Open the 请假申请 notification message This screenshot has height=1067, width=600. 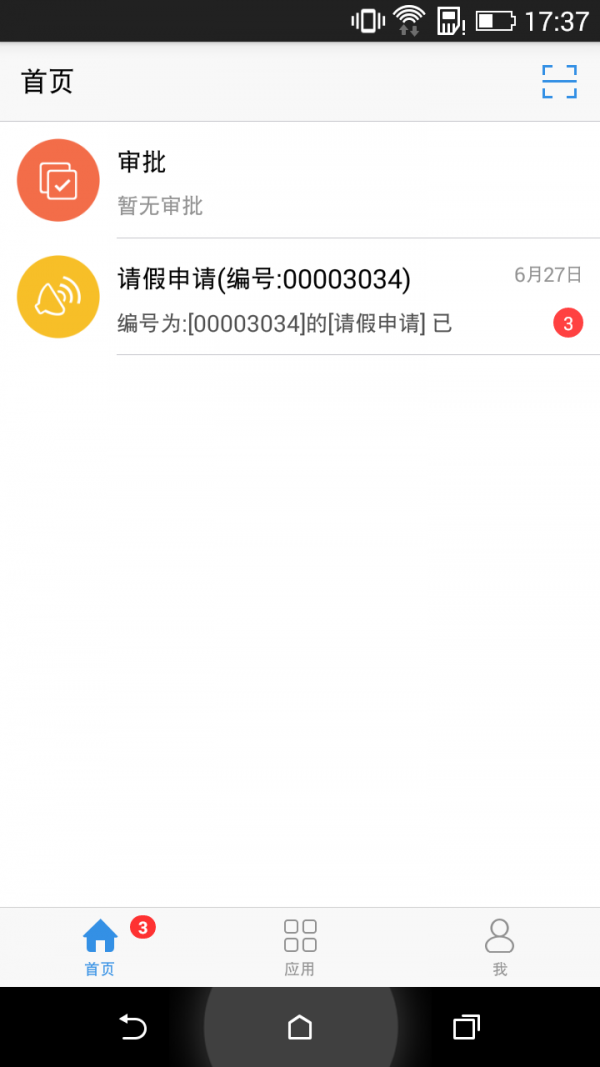click(x=300, y=297)
